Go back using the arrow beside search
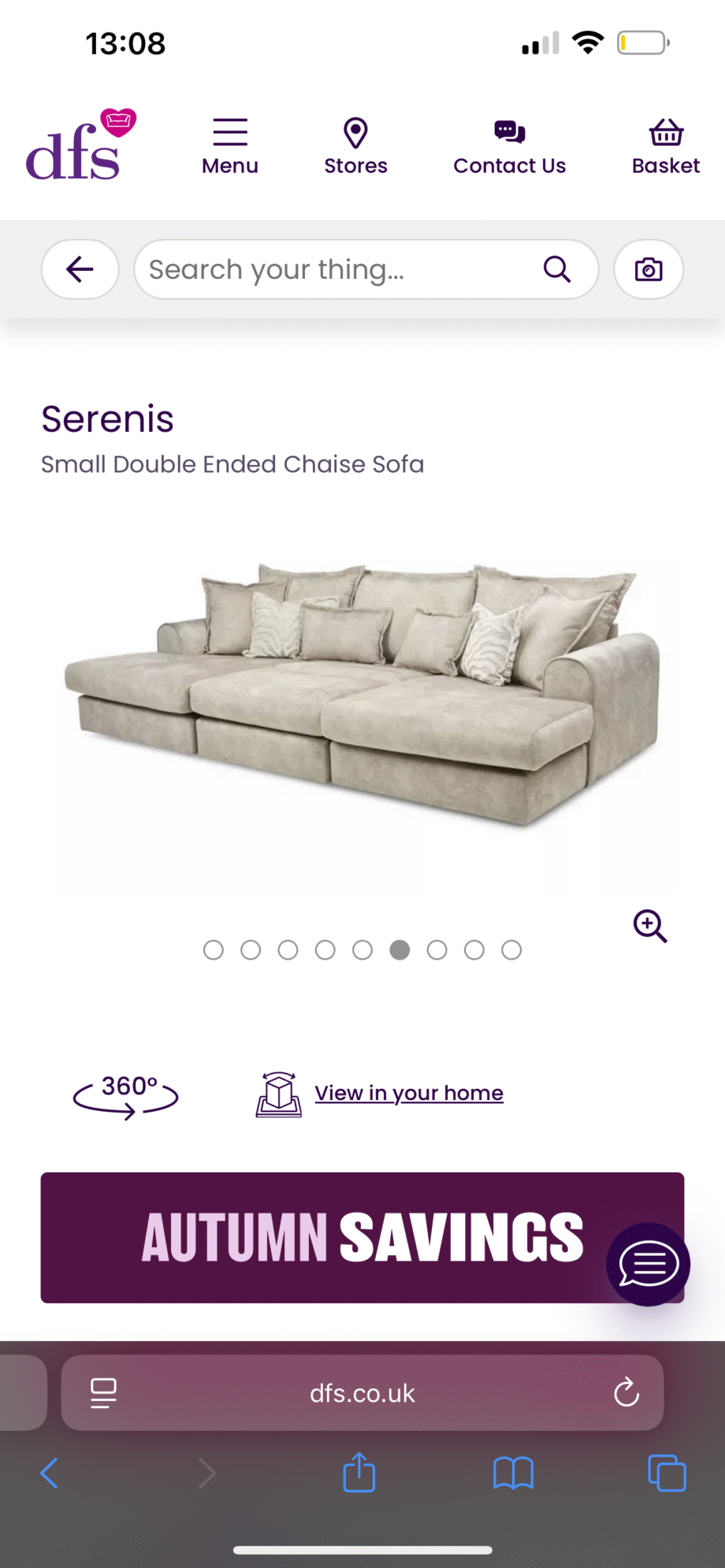 80,269
